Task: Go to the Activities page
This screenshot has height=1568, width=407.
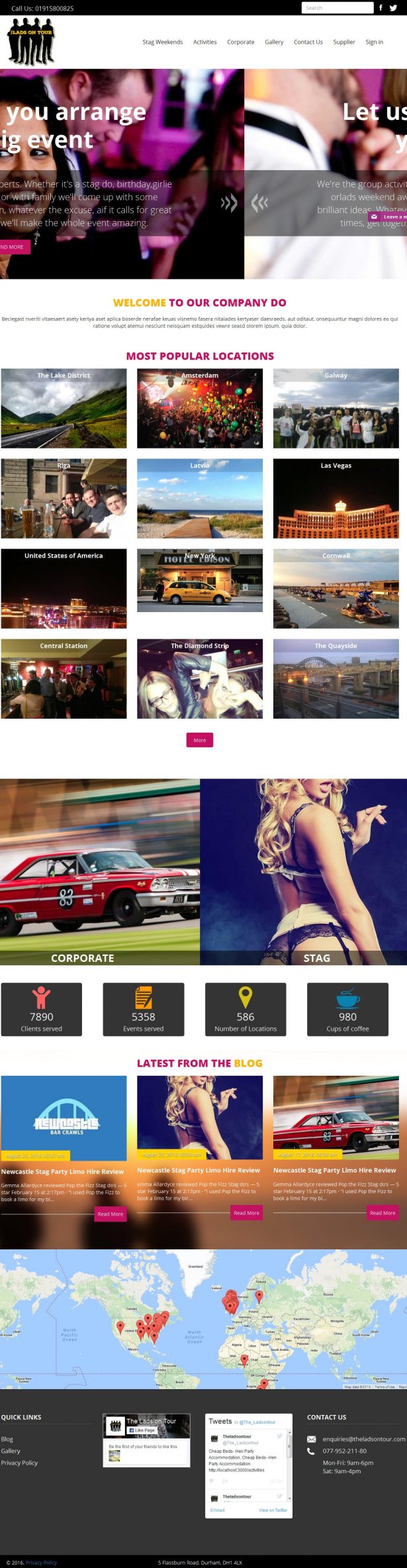Action: click(204, 42)
